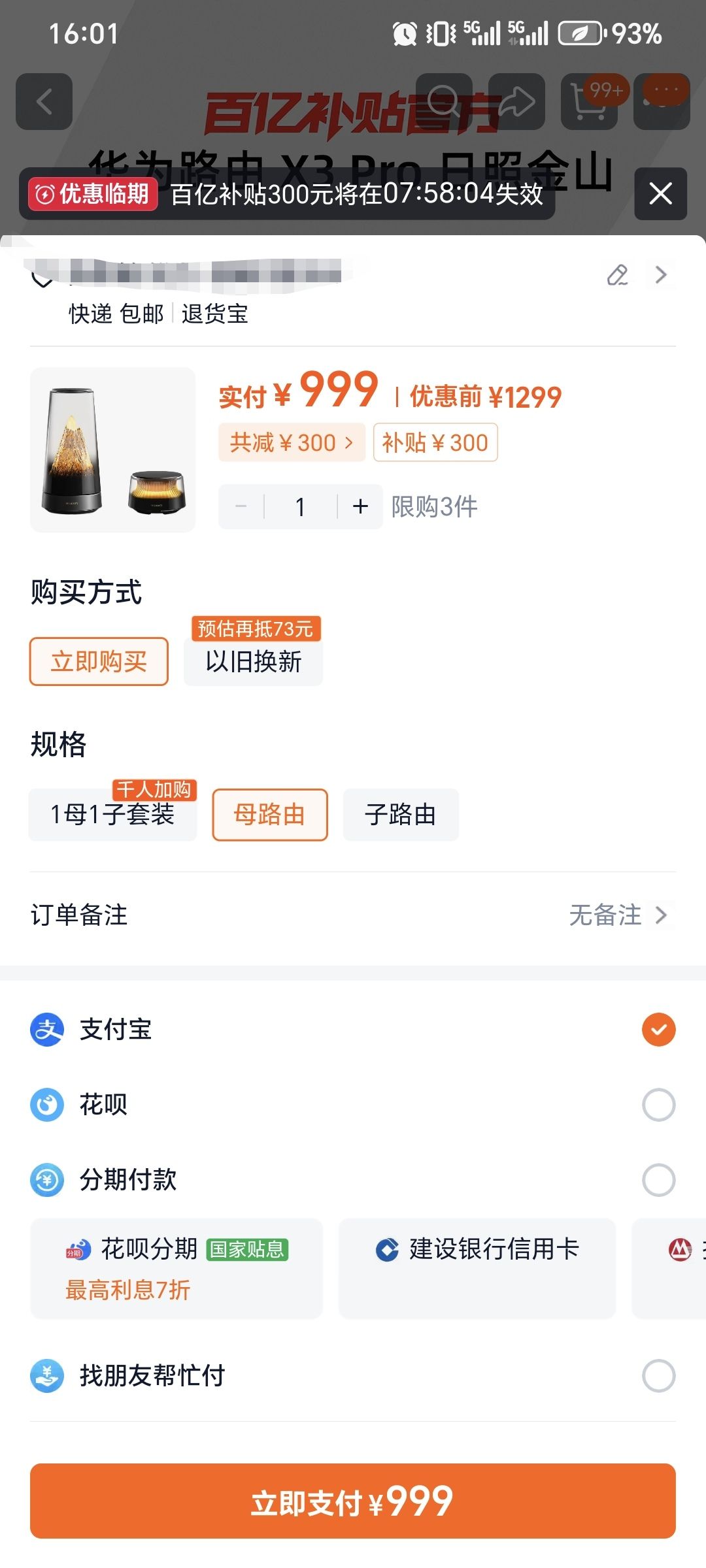Select 分期付款 installment payment
This screenshot has width=706, height=1568.
(353, 1180)
